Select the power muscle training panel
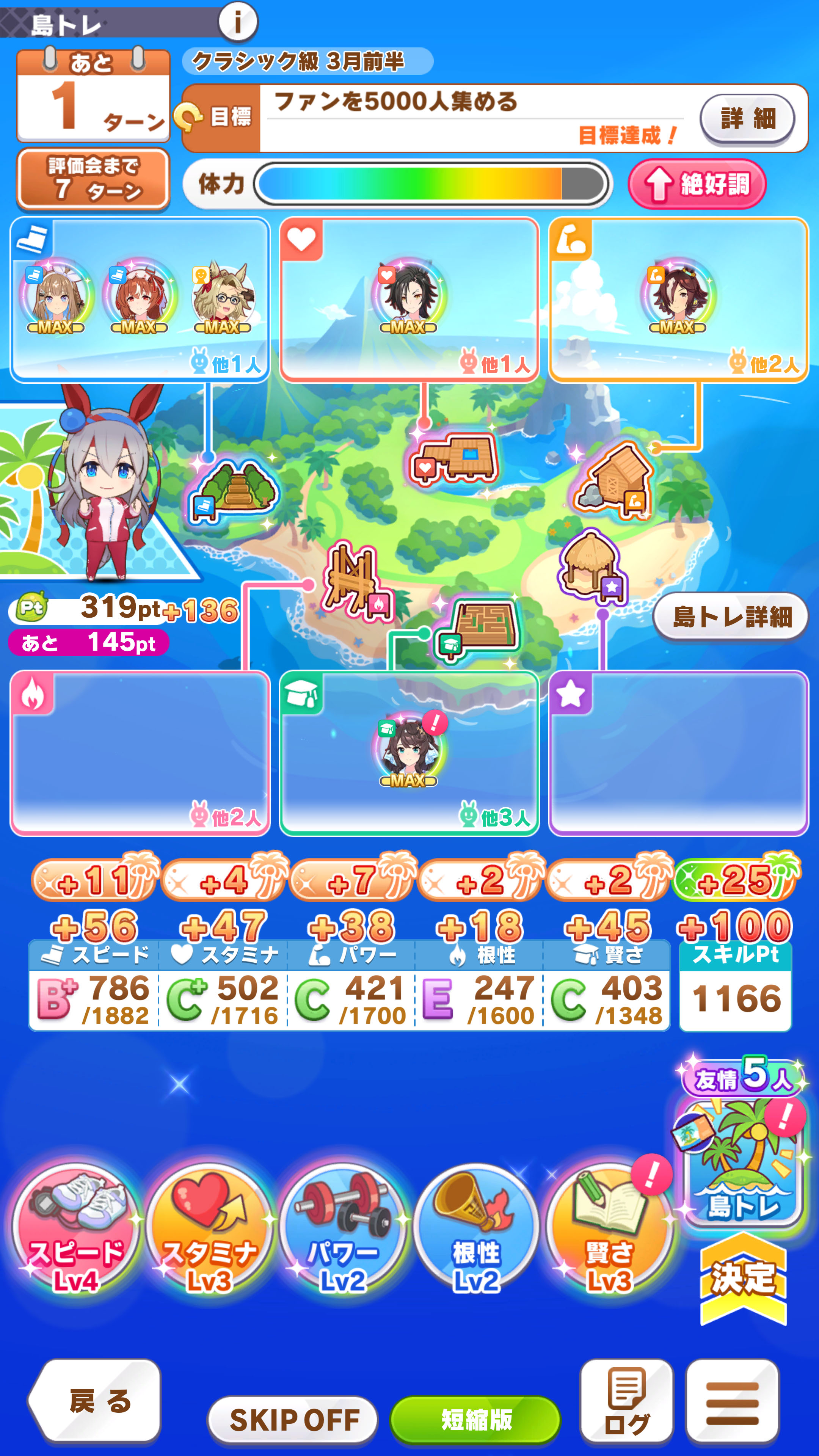The width and height of the screenshot is (819, 1456). coord(678,300)
